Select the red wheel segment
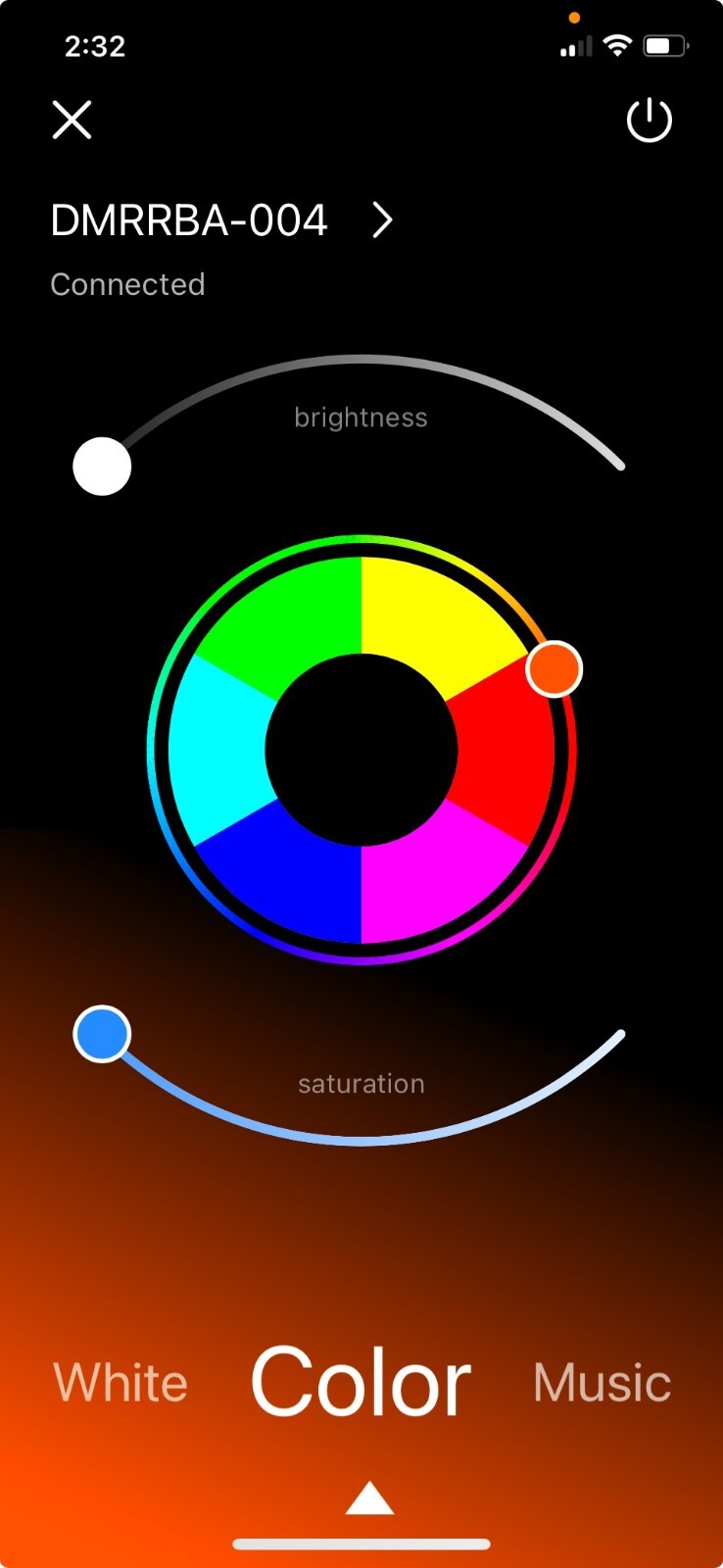 (x=506, y=750)
